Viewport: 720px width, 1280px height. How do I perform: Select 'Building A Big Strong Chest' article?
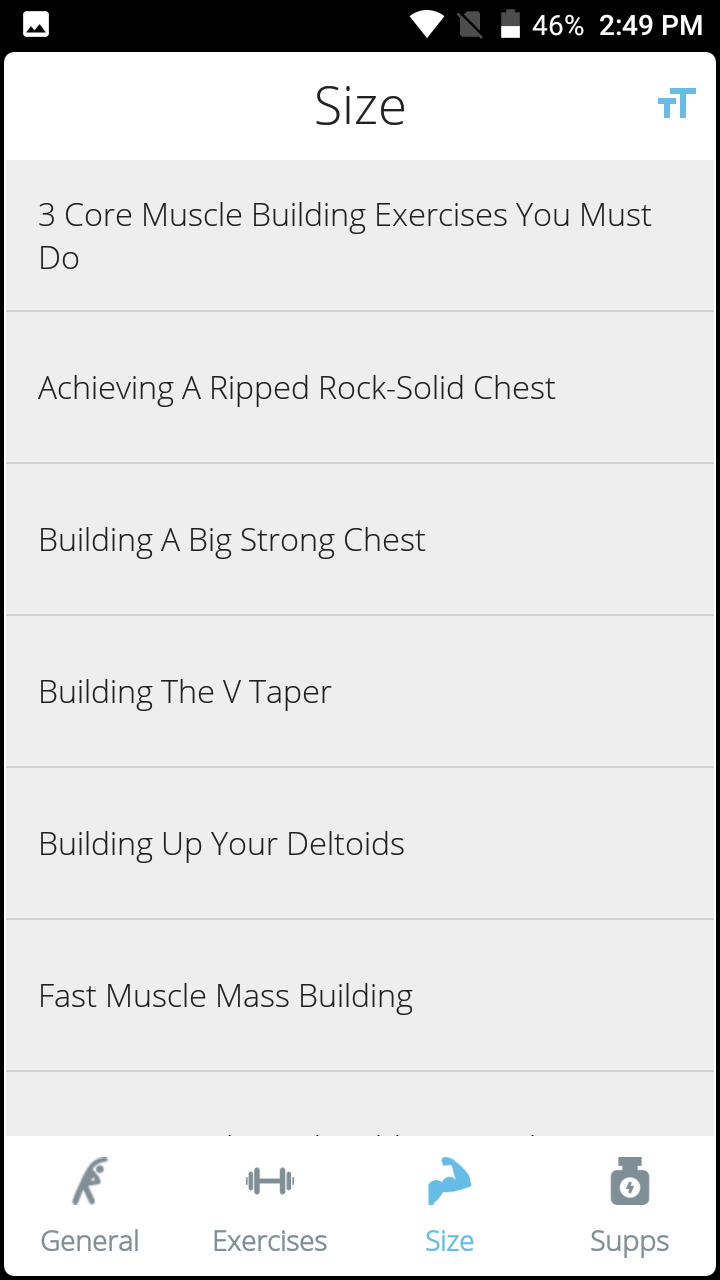(x=360, y=540)
